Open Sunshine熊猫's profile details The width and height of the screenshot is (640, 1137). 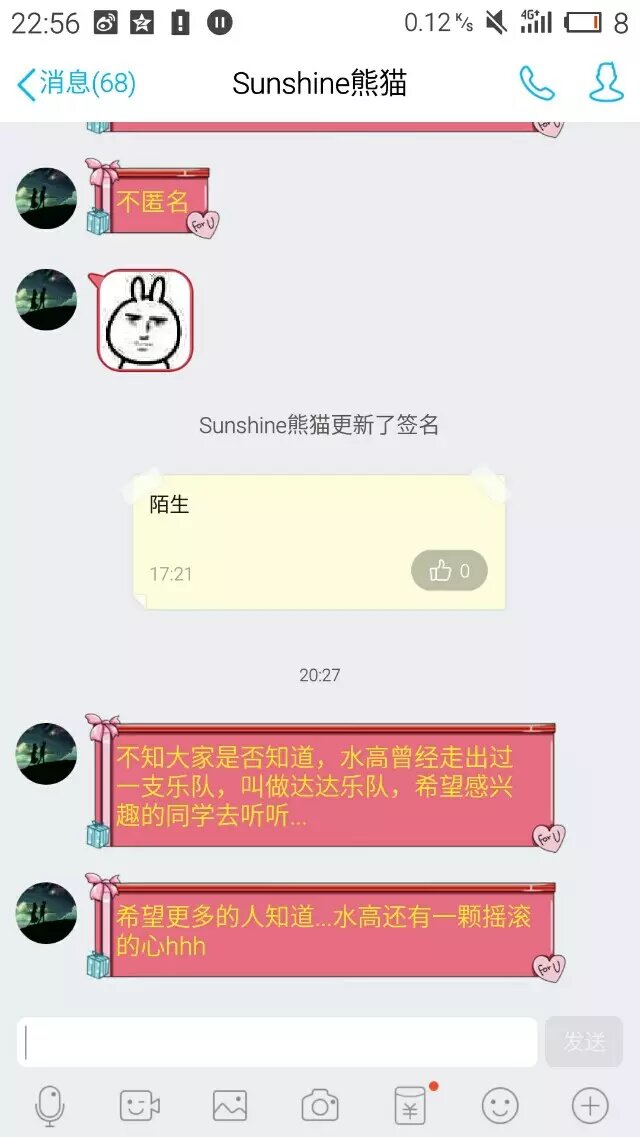(606, 84)
